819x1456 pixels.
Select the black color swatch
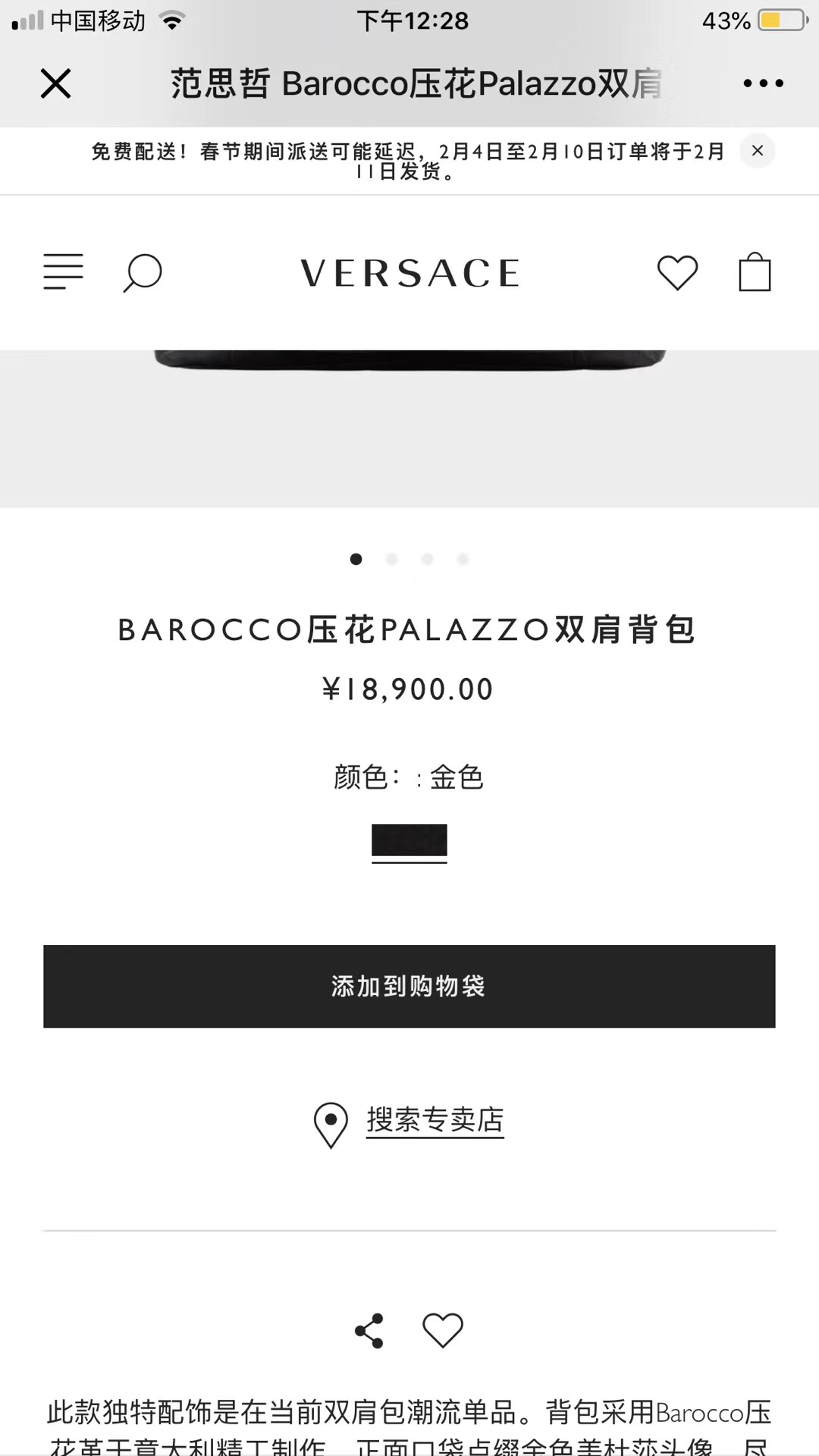tap(409, 840)
